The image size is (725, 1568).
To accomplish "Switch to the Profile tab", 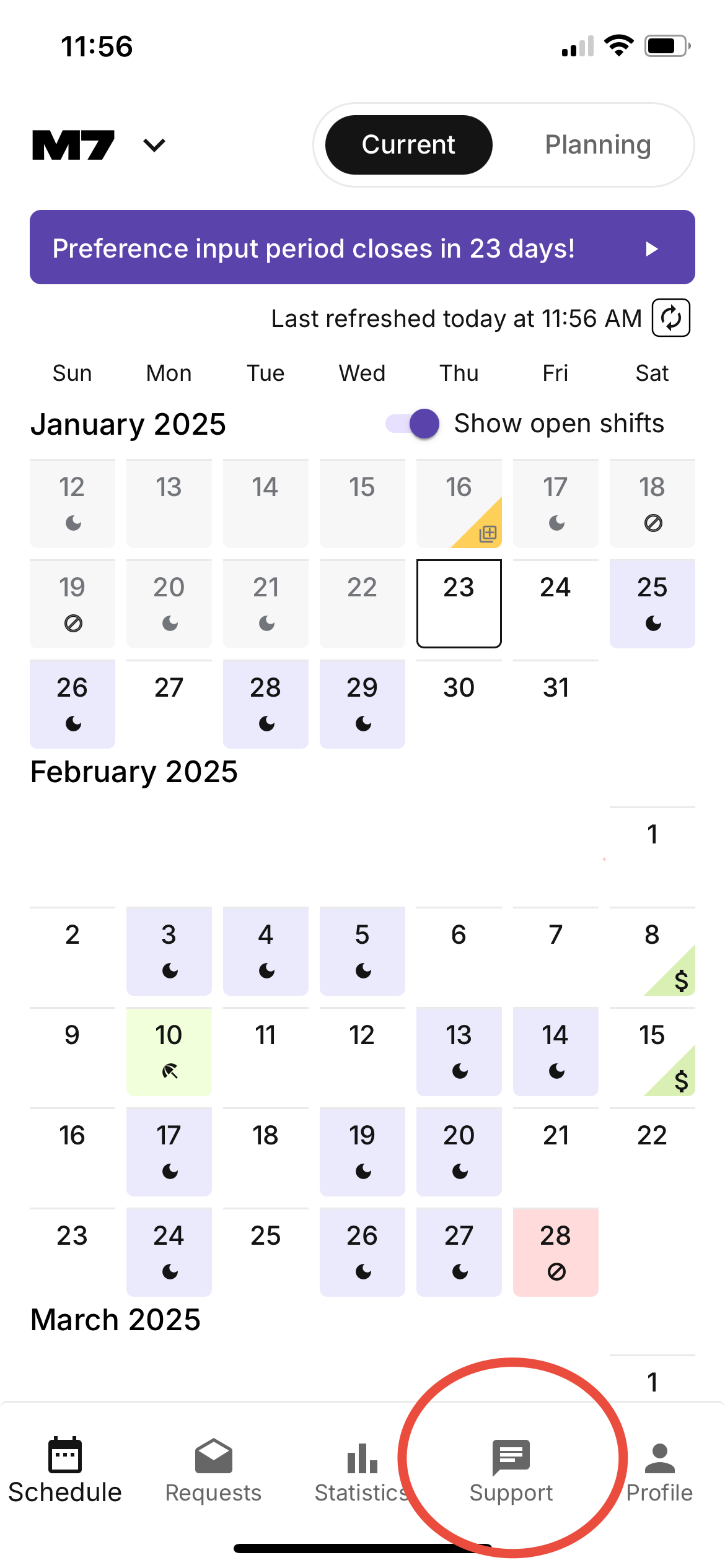I will (x=659, y=1471).
